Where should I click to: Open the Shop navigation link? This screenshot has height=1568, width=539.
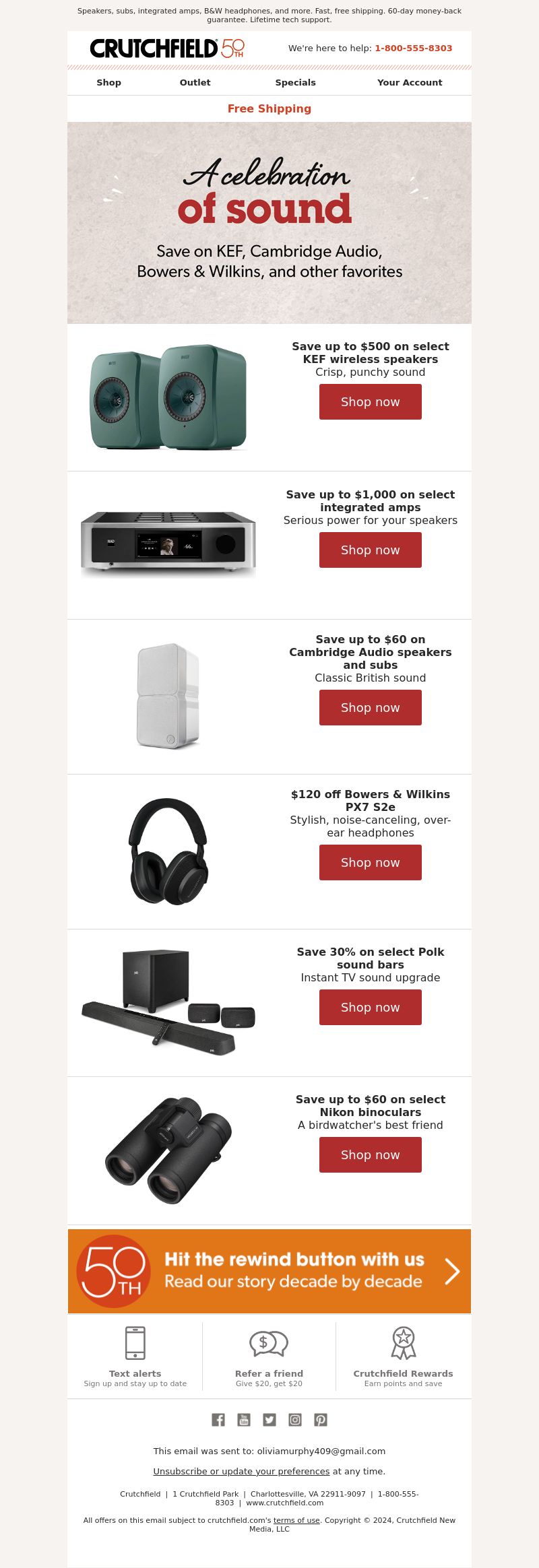[x=108, y=82]
